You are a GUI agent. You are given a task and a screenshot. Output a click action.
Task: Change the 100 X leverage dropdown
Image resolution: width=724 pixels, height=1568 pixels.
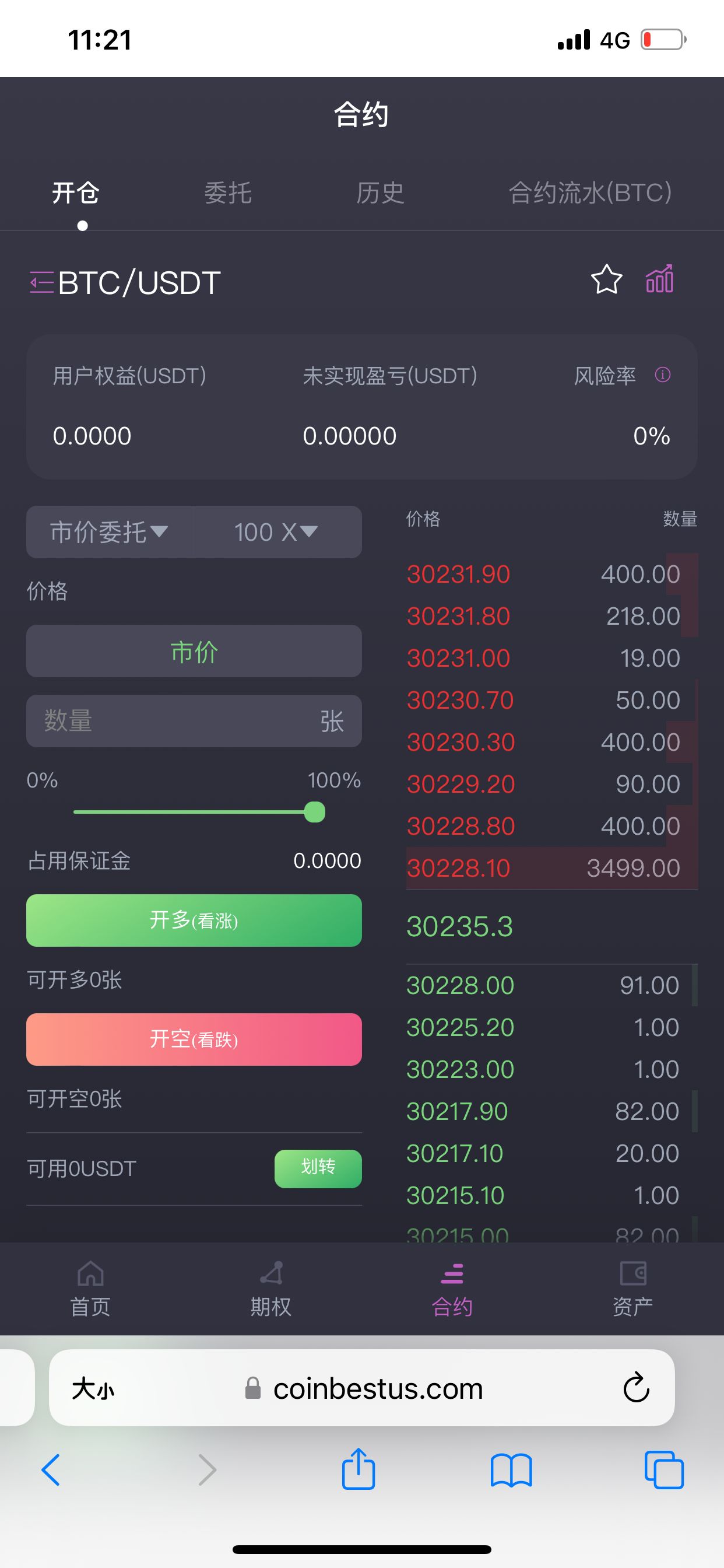[x=276, y=532]
